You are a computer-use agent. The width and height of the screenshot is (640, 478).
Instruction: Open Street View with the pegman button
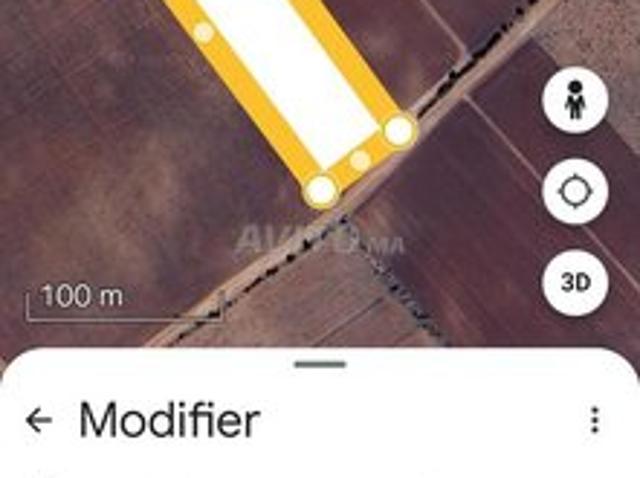(x=574, y=101)
